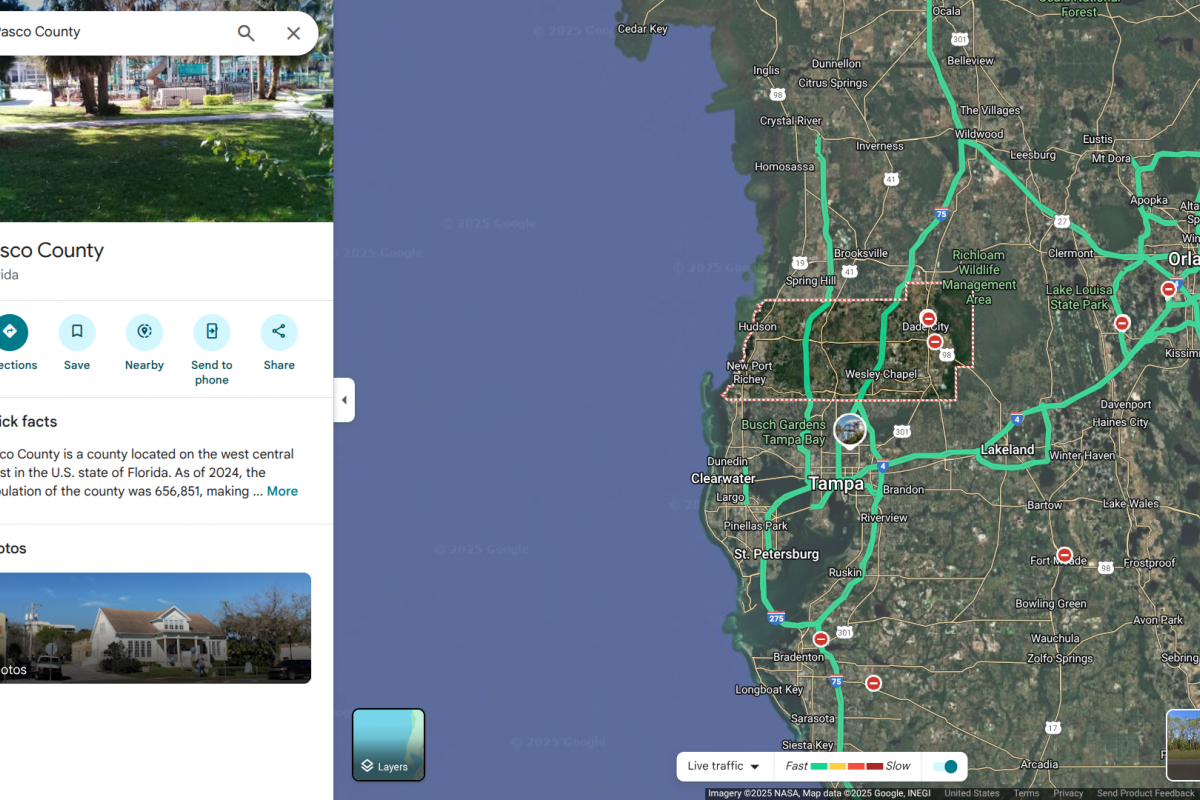Expand quick facts with More link
Image resolution: width=1200 pixels, height=800 pixels.
[x=282, y=491]
